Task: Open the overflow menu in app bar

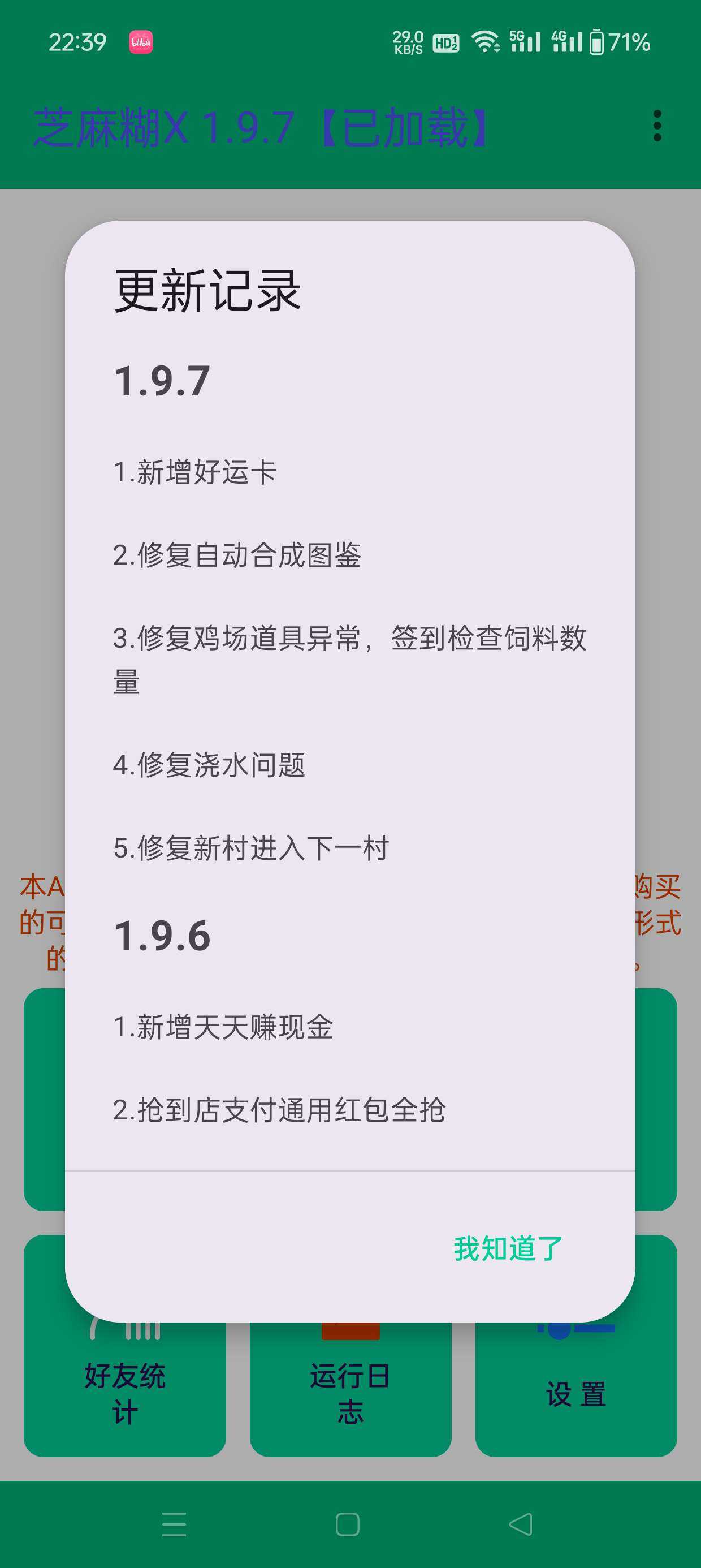Action: [x=656, y=126]
